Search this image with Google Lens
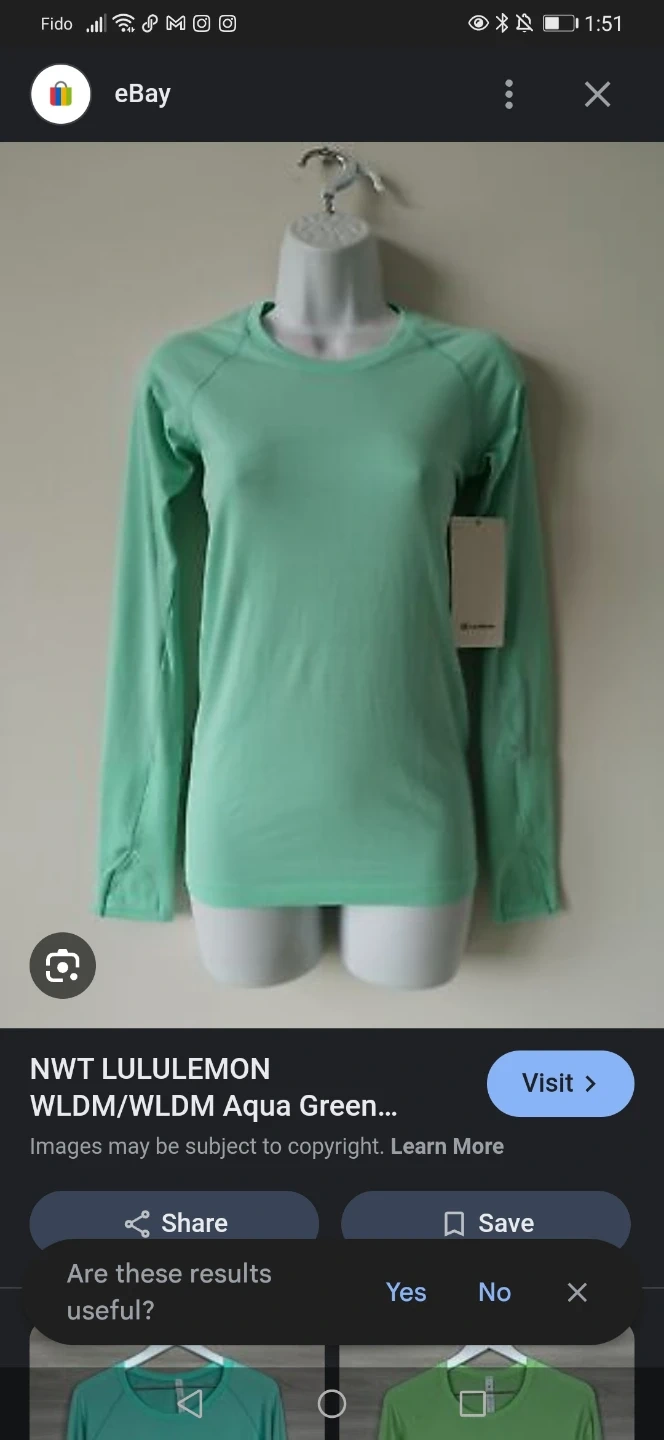 point(62,965)
